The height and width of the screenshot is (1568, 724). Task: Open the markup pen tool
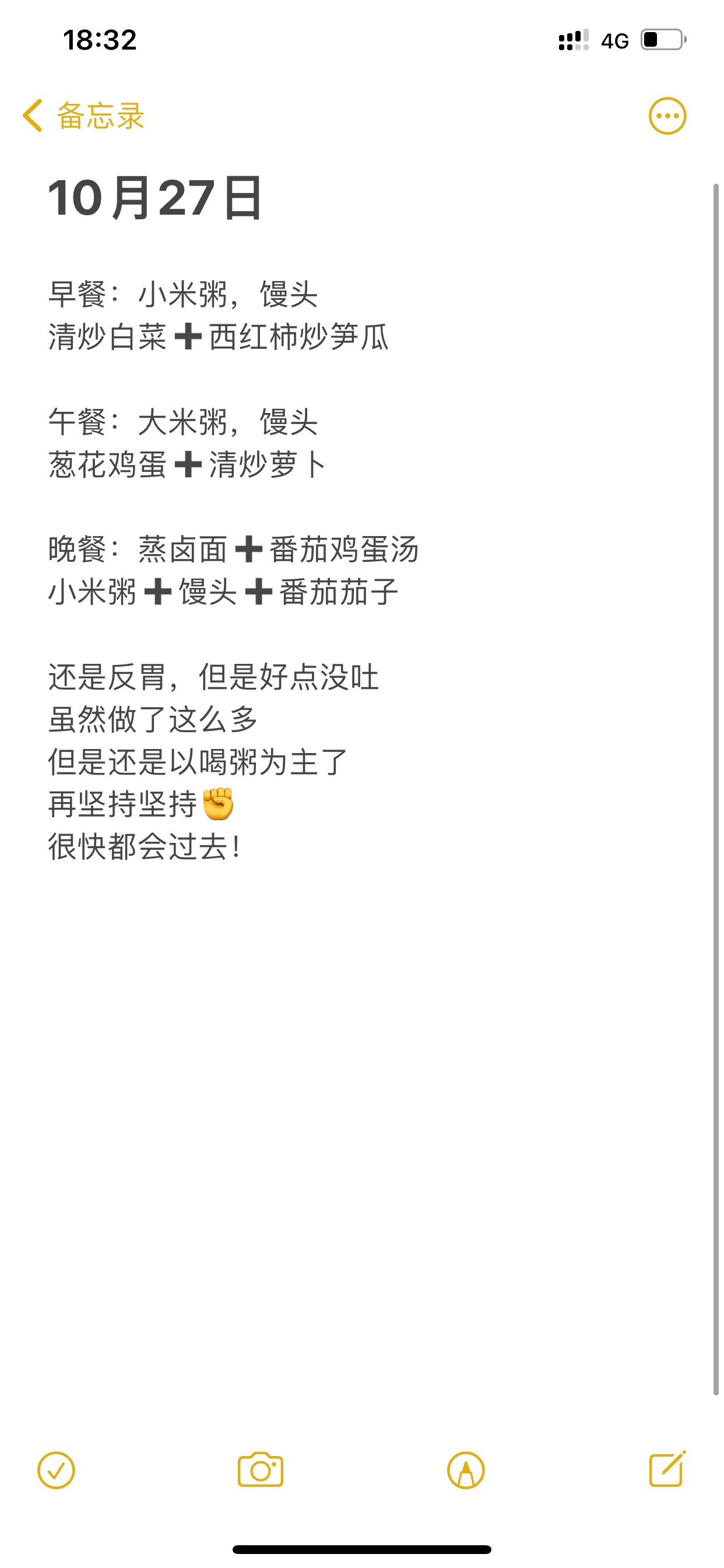click(x=466, y=1471)
